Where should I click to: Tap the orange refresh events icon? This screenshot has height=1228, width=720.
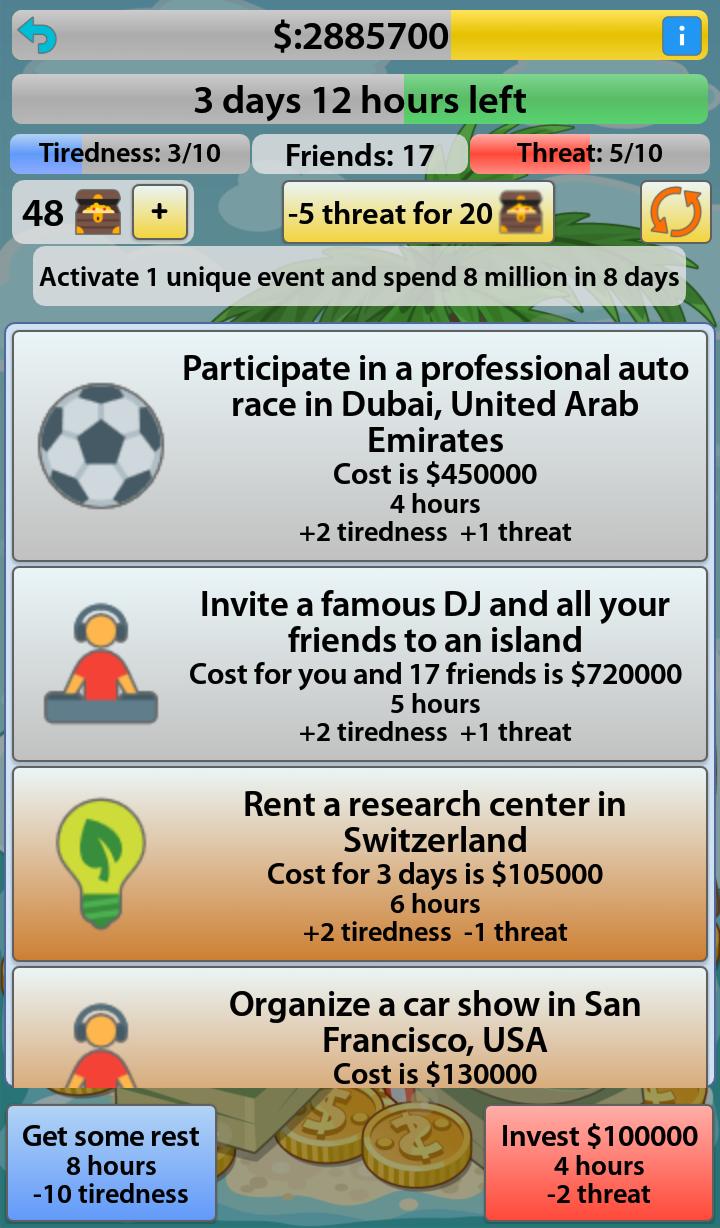[x=676, y=211]
